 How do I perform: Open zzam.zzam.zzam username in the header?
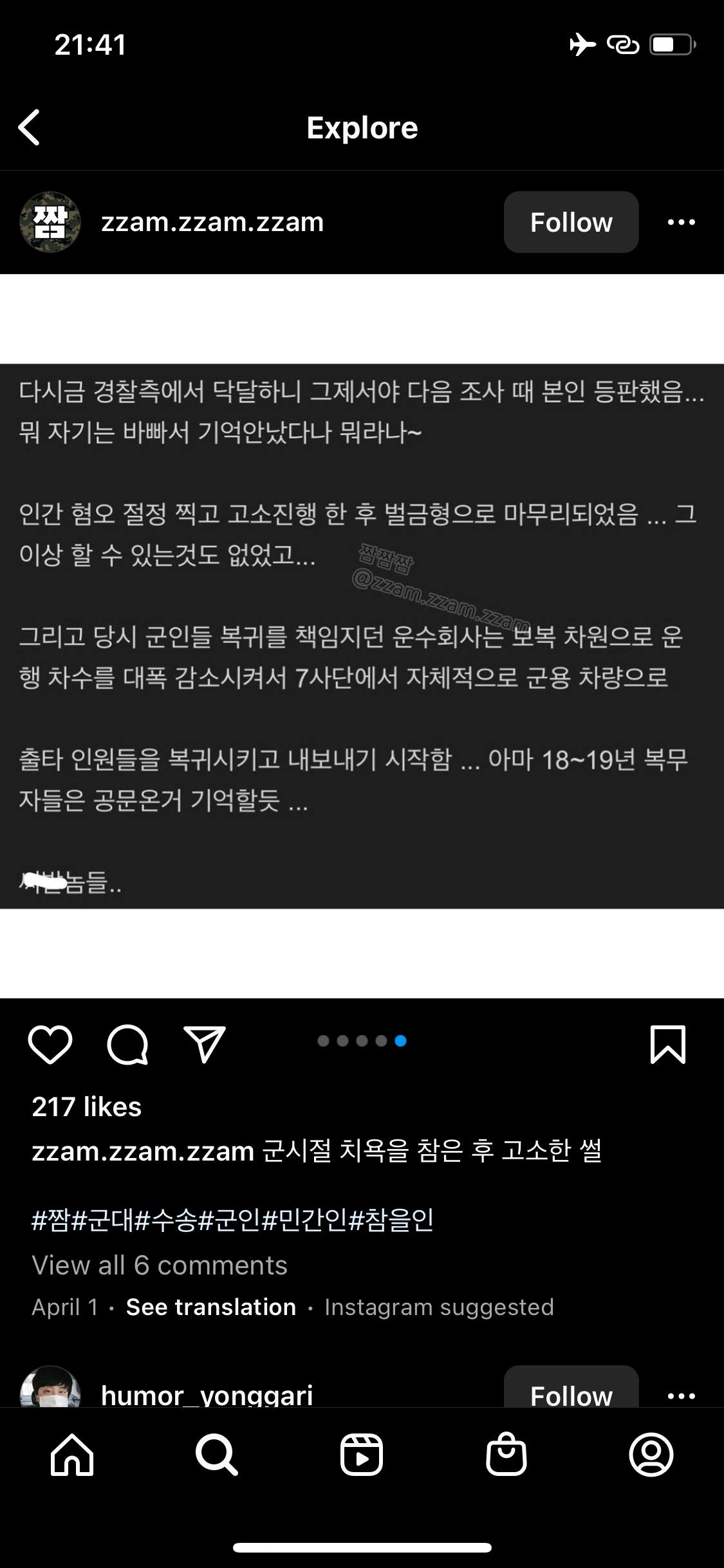click(x=212, y=222)
